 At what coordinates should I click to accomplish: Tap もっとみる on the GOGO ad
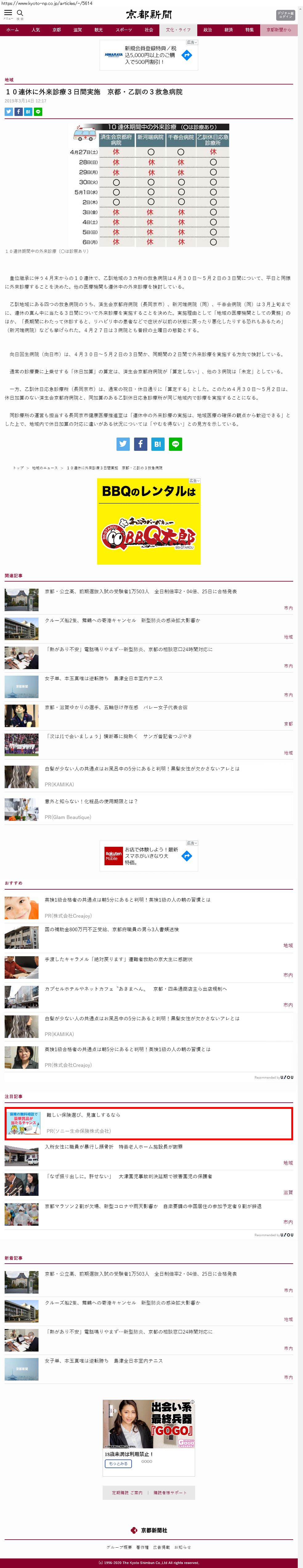point(118,1464)
